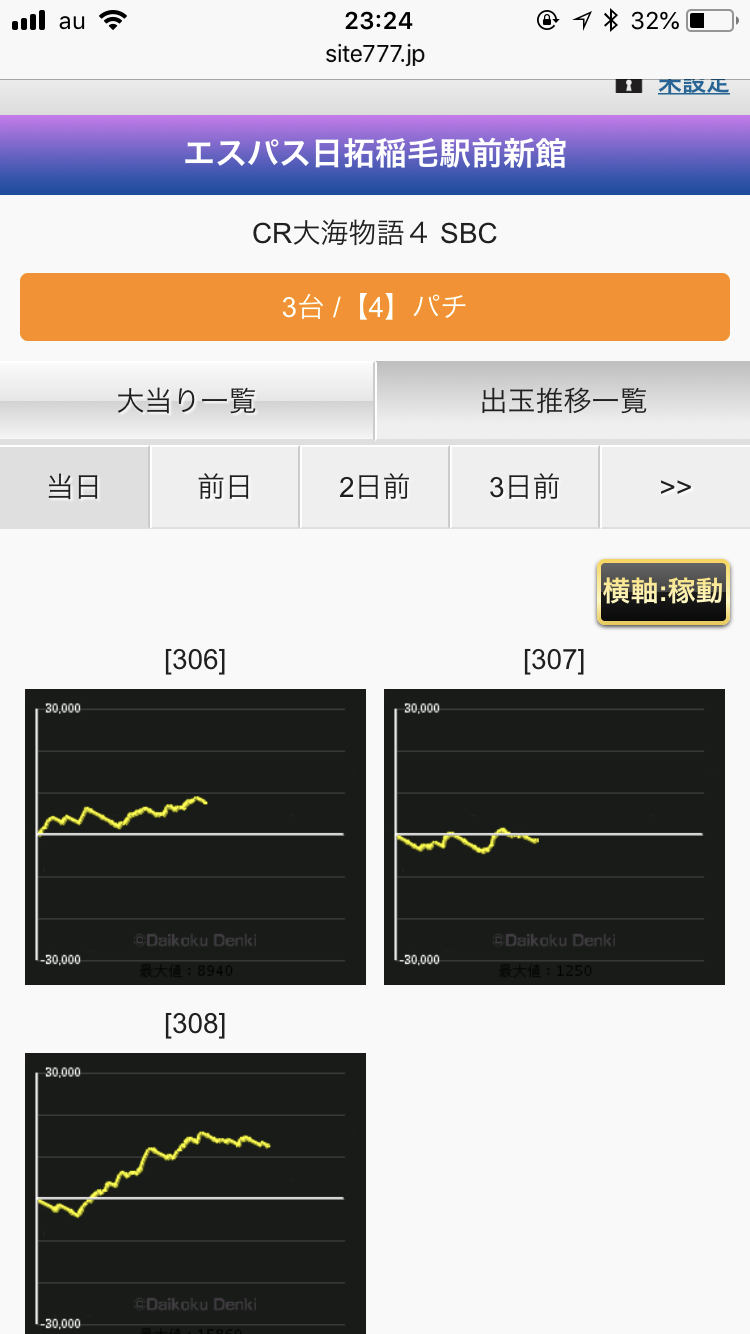Tap >> for earlier days
Viewport: 750px width, 1334px height.
coord(675,487)
